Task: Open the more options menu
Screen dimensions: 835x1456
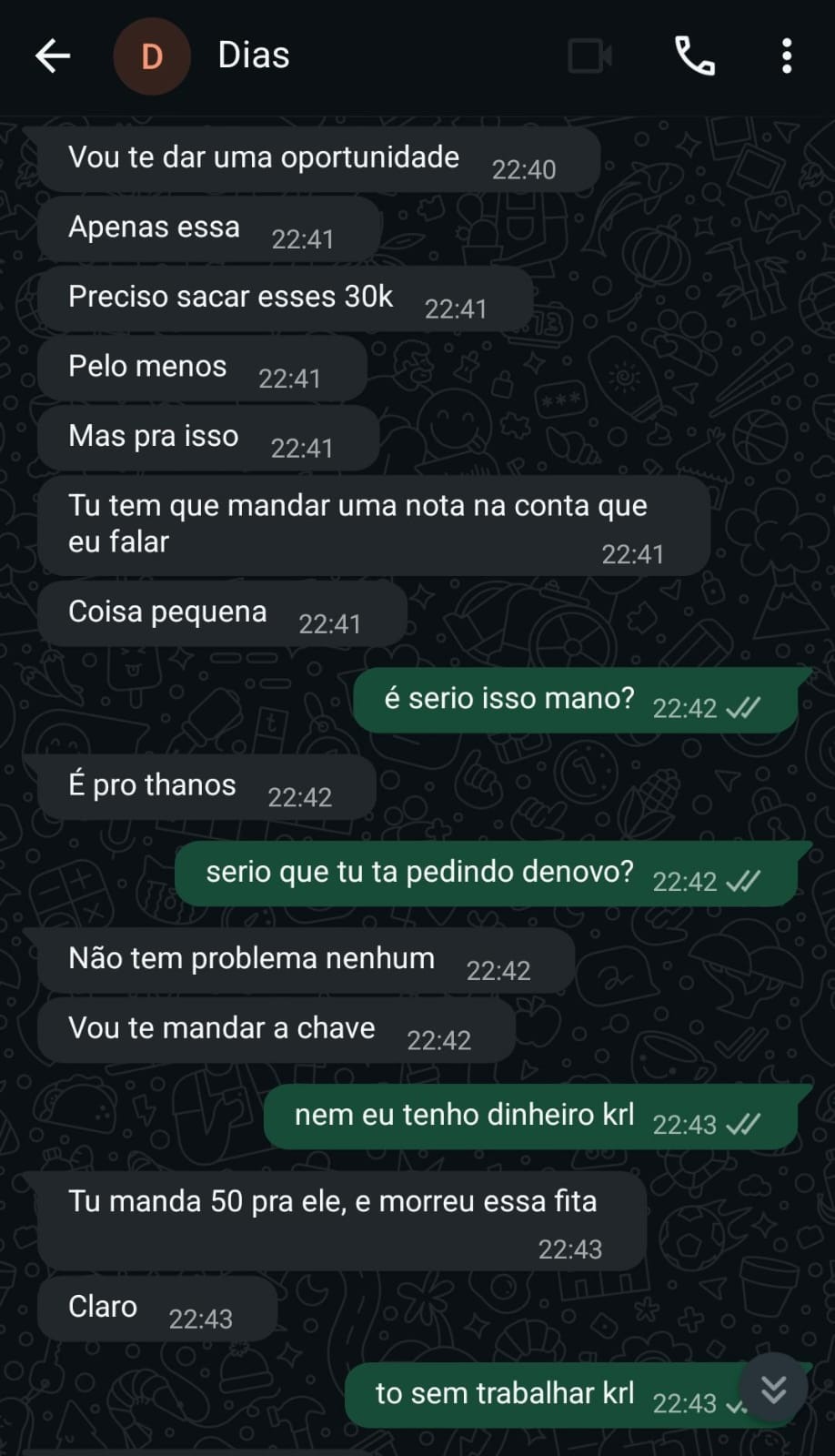Action: click(787, 56)
